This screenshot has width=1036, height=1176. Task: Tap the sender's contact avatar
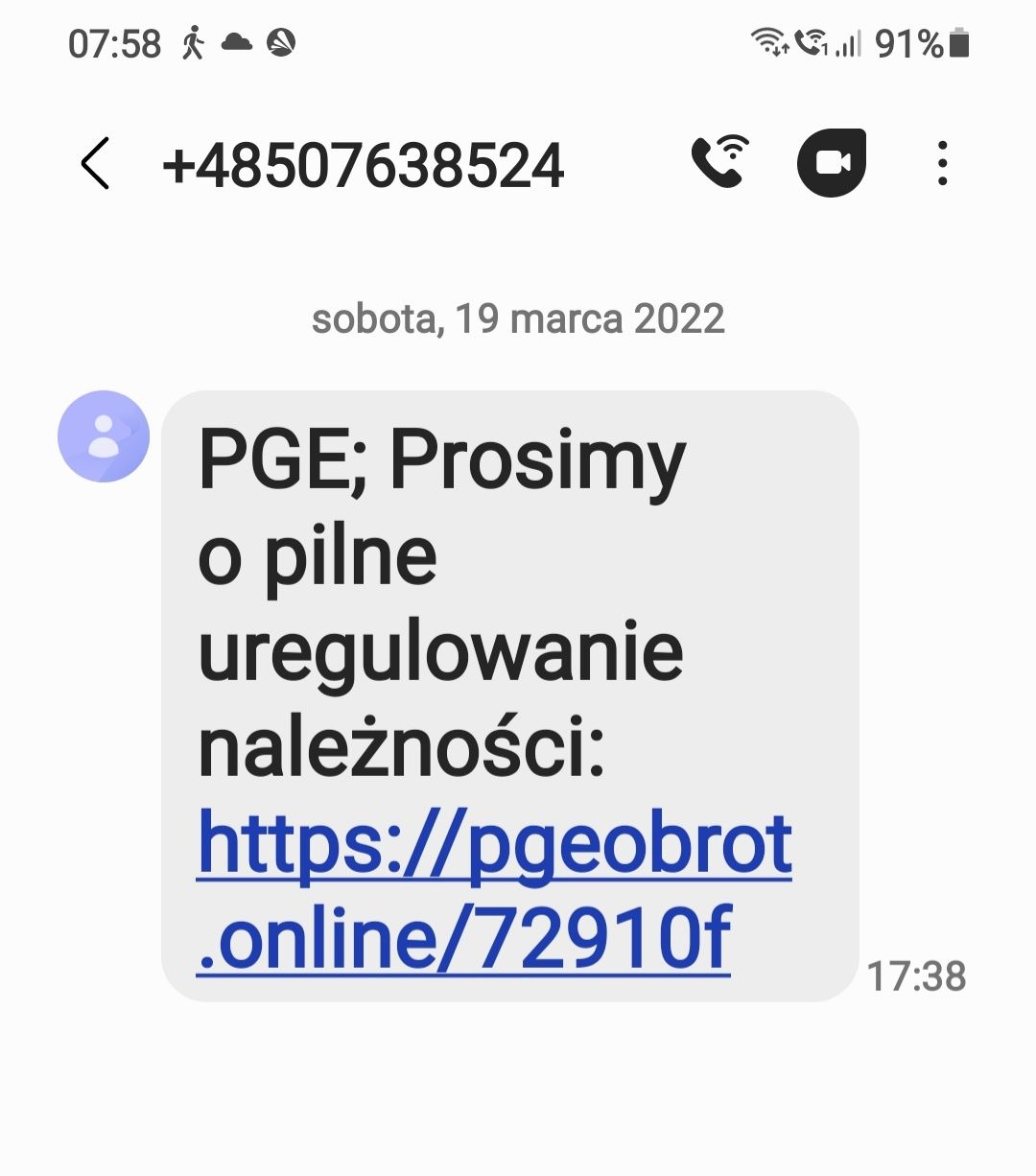(x=104, y=435)
